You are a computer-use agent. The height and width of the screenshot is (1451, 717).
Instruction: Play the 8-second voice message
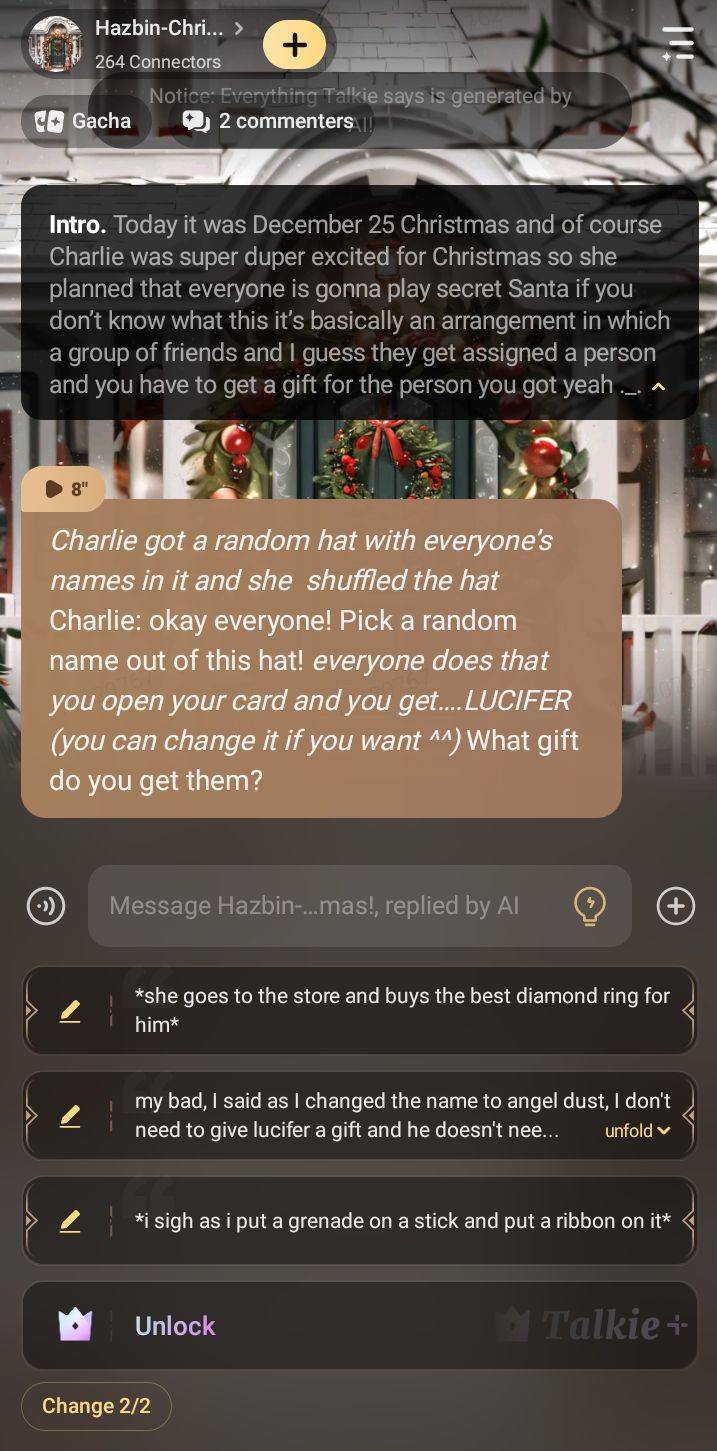pyautogui.click(x=67, y=489)
